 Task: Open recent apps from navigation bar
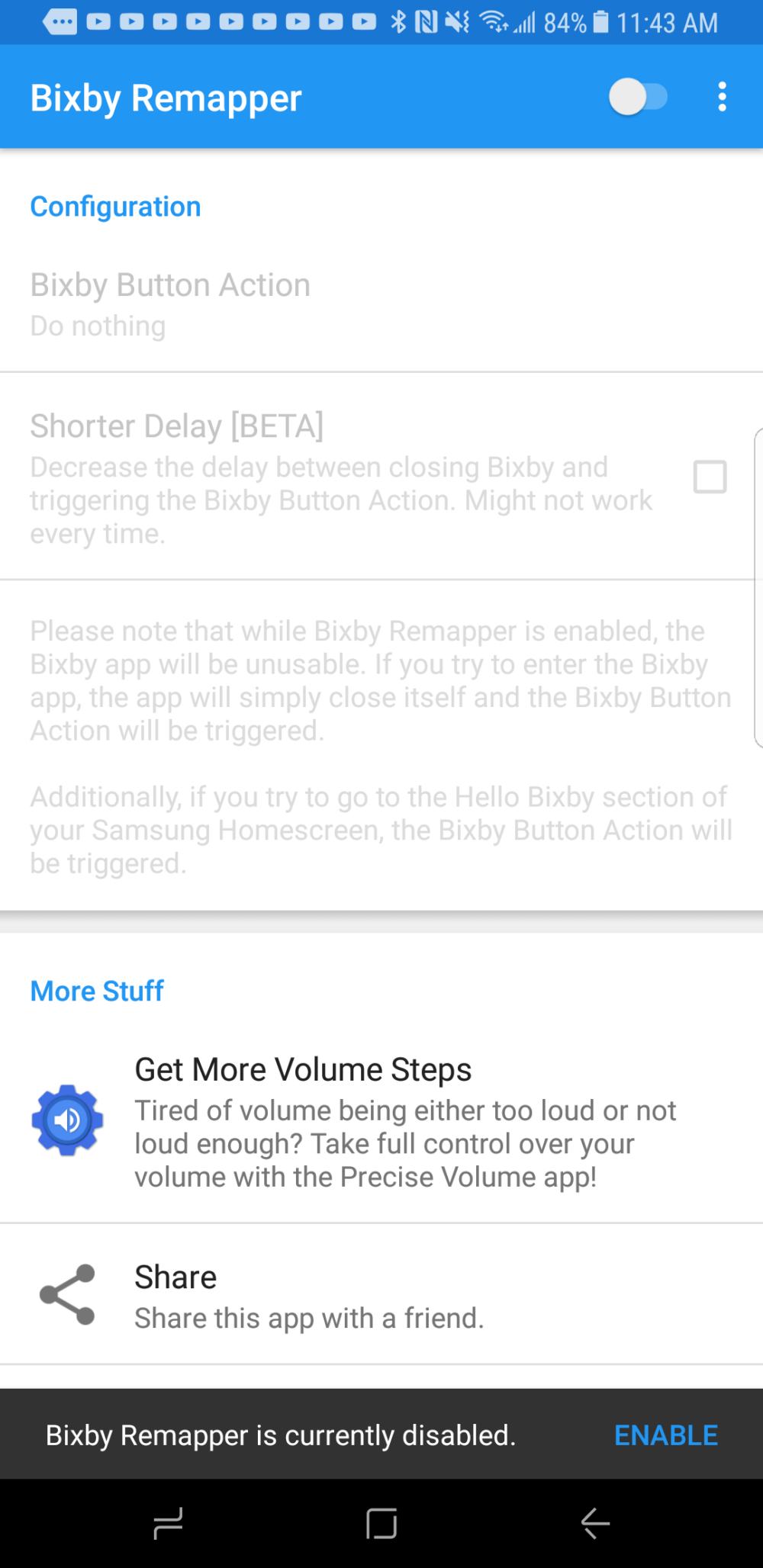168,1524
